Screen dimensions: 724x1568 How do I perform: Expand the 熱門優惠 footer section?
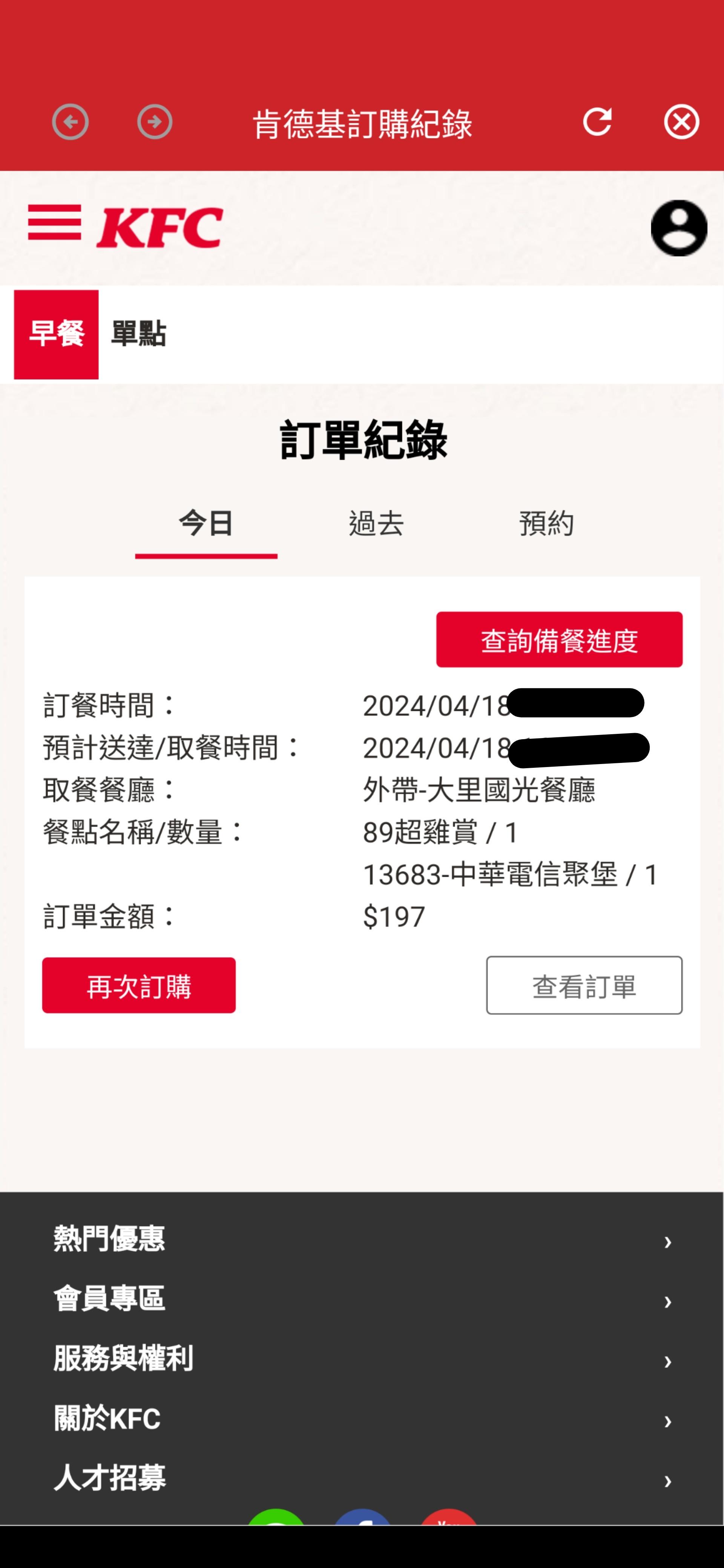[362, 1239]
